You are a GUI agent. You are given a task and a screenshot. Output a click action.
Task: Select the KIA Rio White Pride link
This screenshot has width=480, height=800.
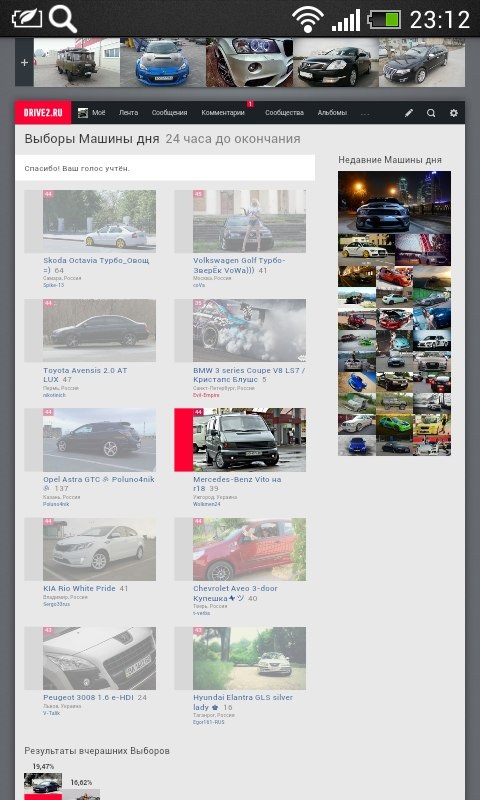click(x=79, y=588)
